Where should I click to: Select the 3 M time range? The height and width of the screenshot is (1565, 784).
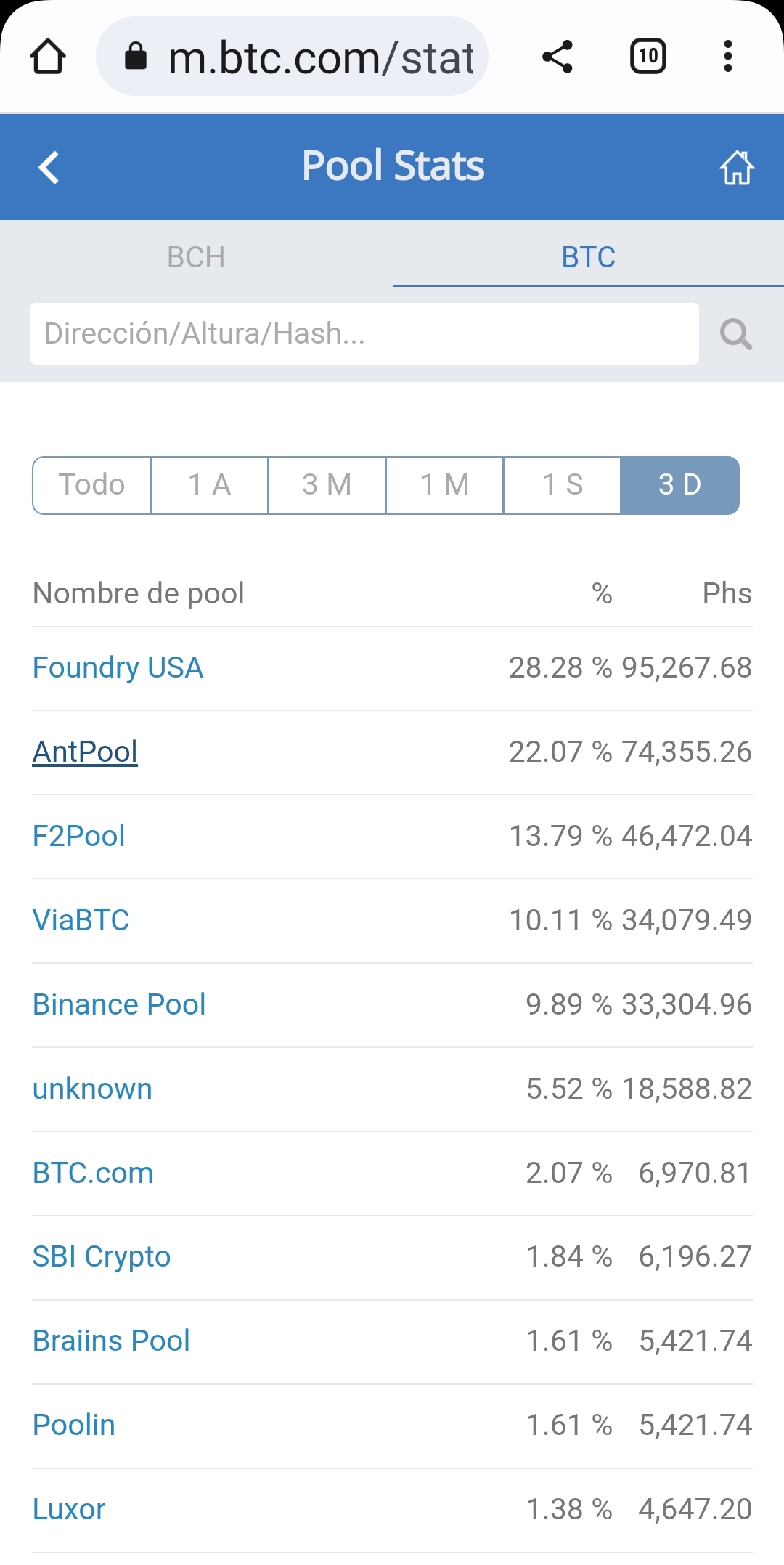[x=327, y=485]
